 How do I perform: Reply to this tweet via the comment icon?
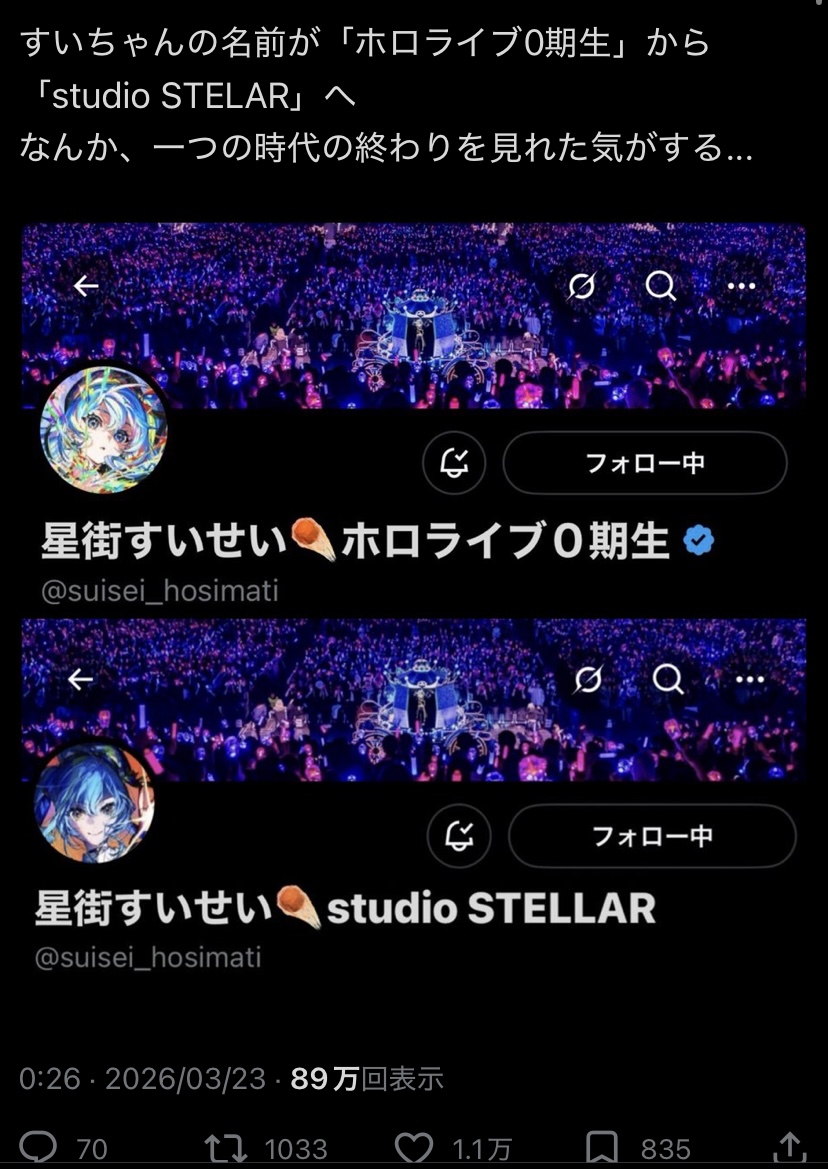[x=39, y=1147]
